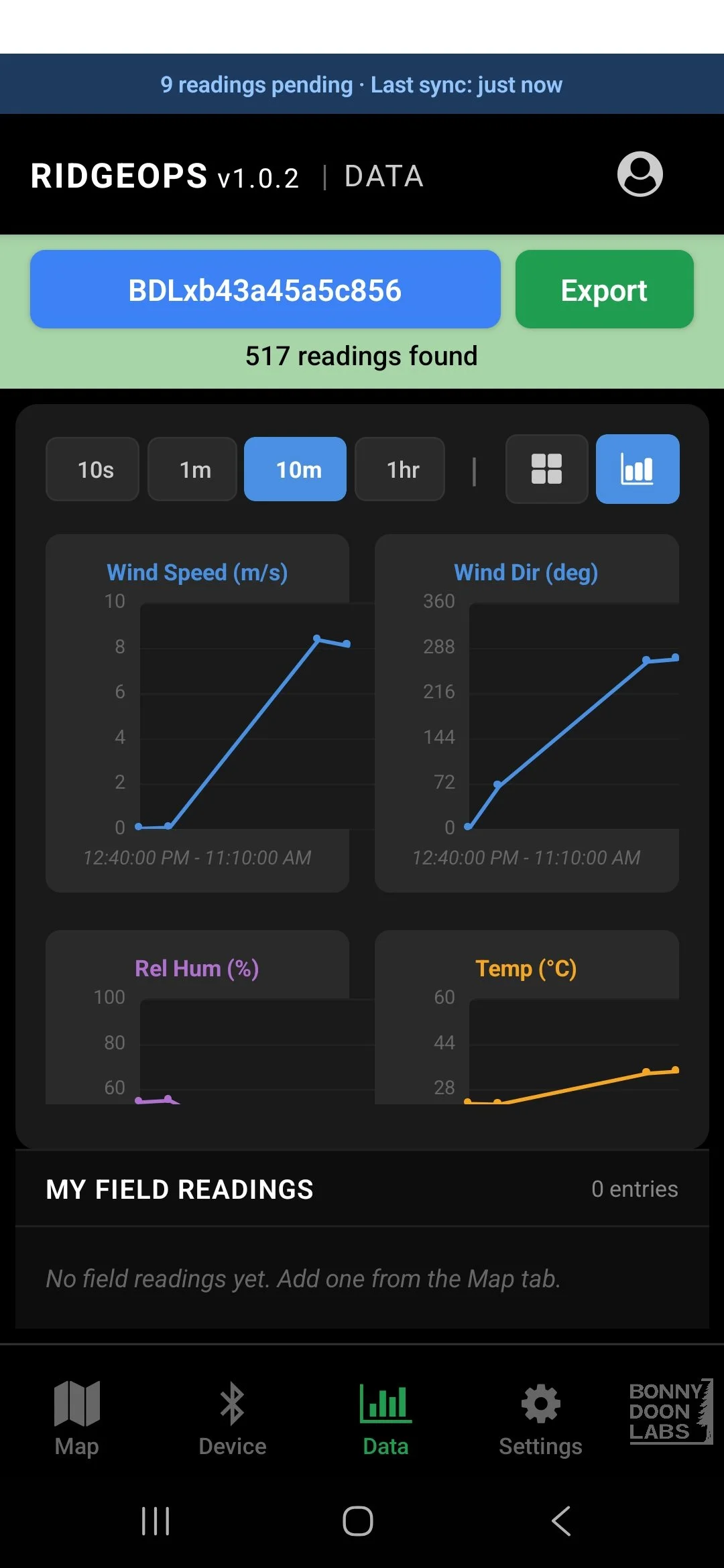Show the chart view

(638, 469)
